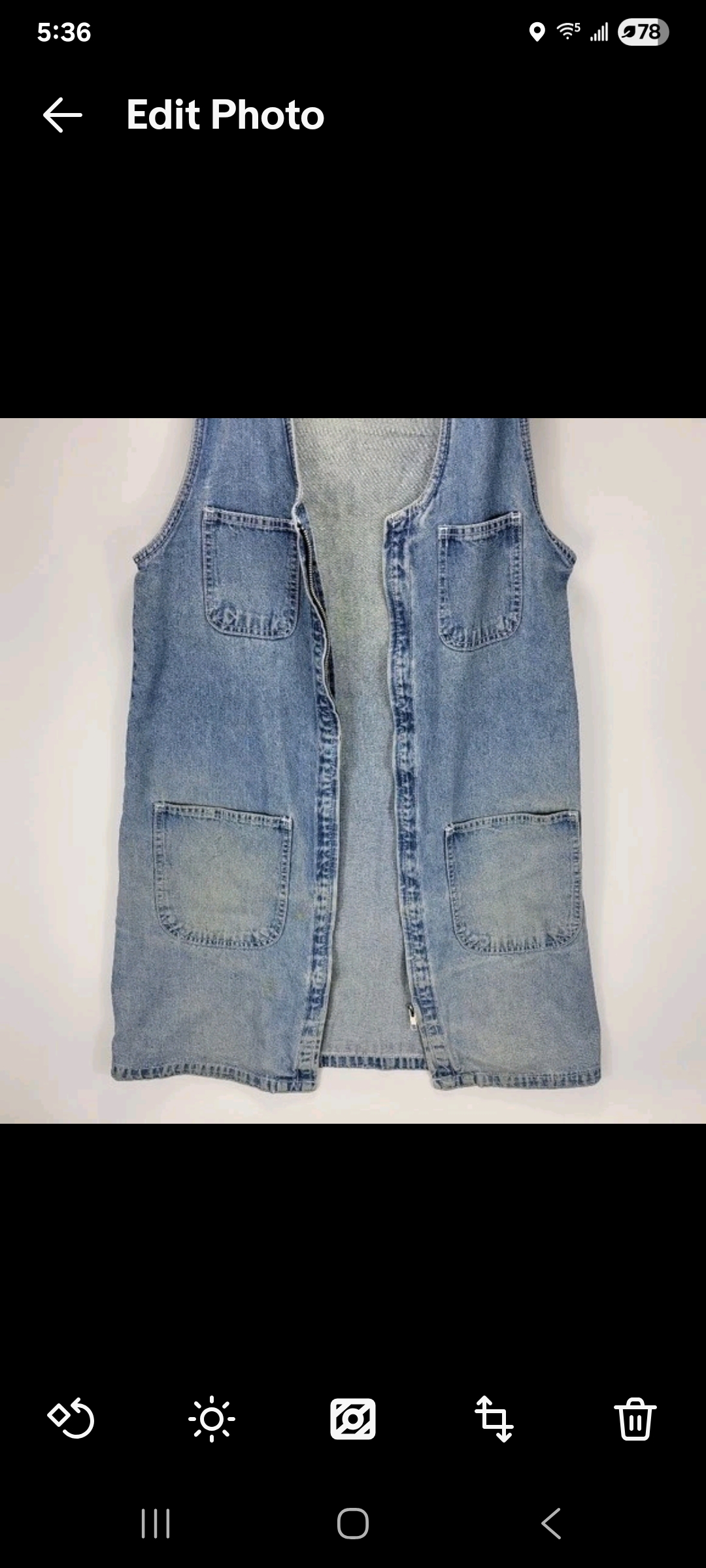The height and width of the screenshot is (1568, 706).
Task: Tap the system back chevron in the navigation bar
Action: [x=551, y=1524]
